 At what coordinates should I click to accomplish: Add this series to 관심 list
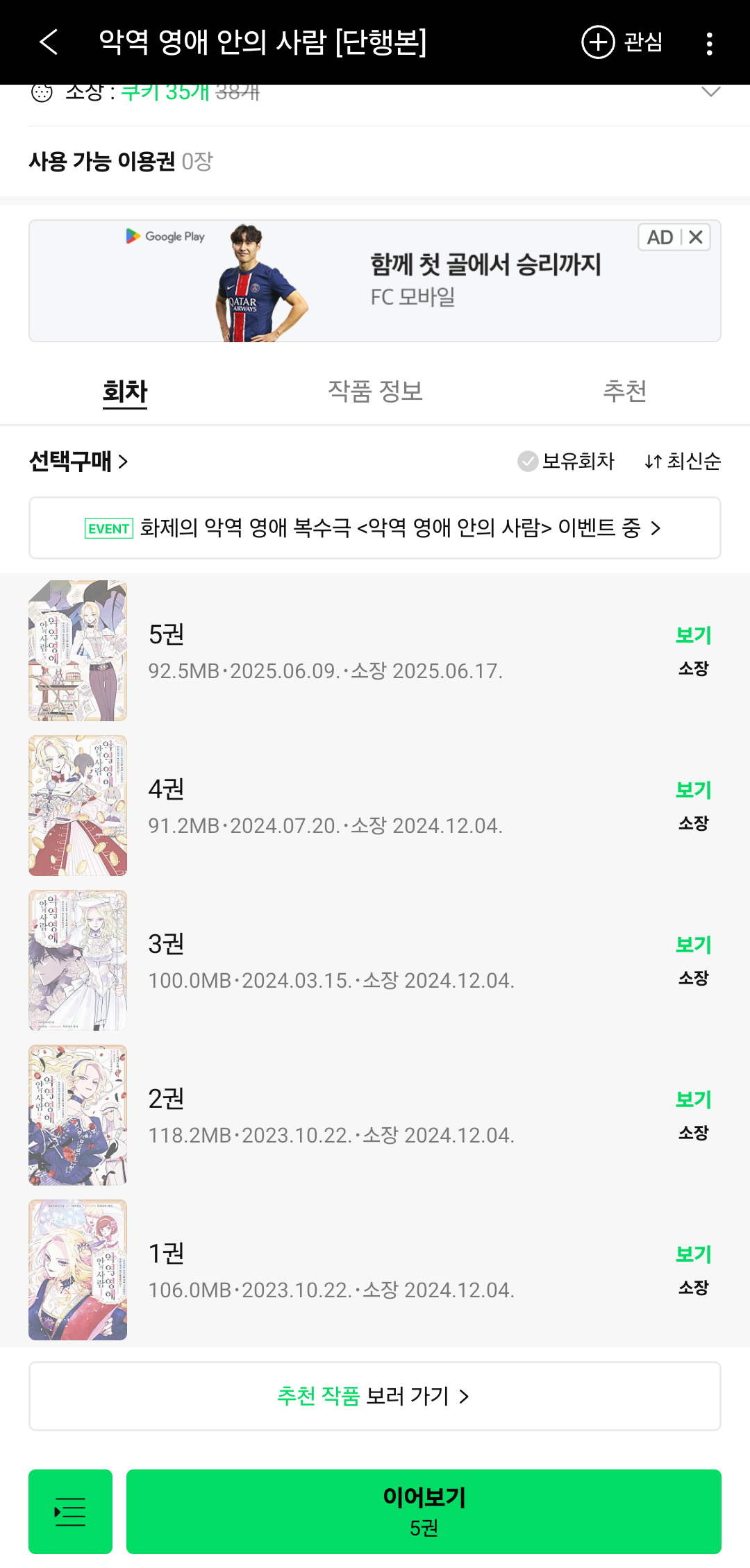click(x=622, y=42)
